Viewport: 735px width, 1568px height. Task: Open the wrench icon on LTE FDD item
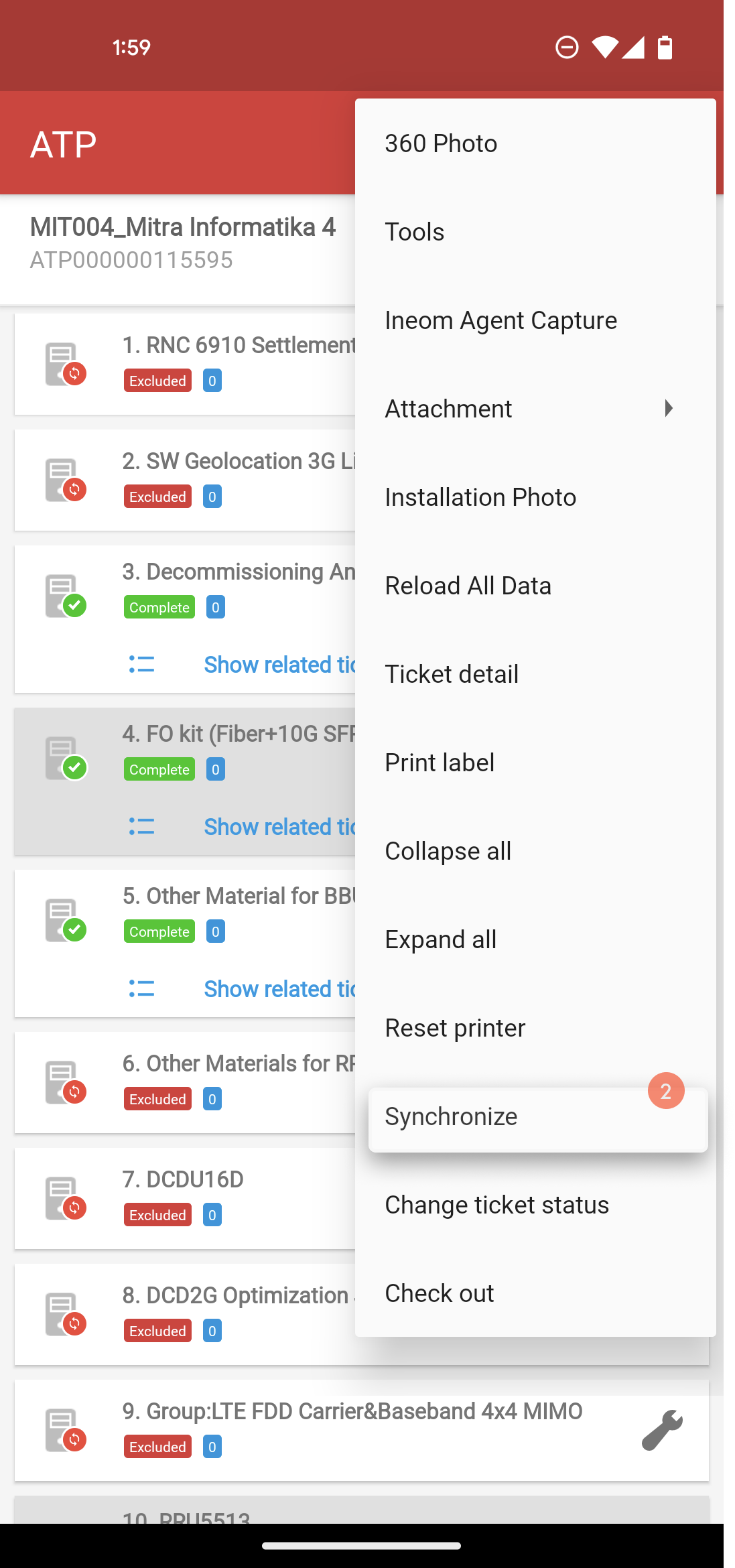(x=662, y=1430)
